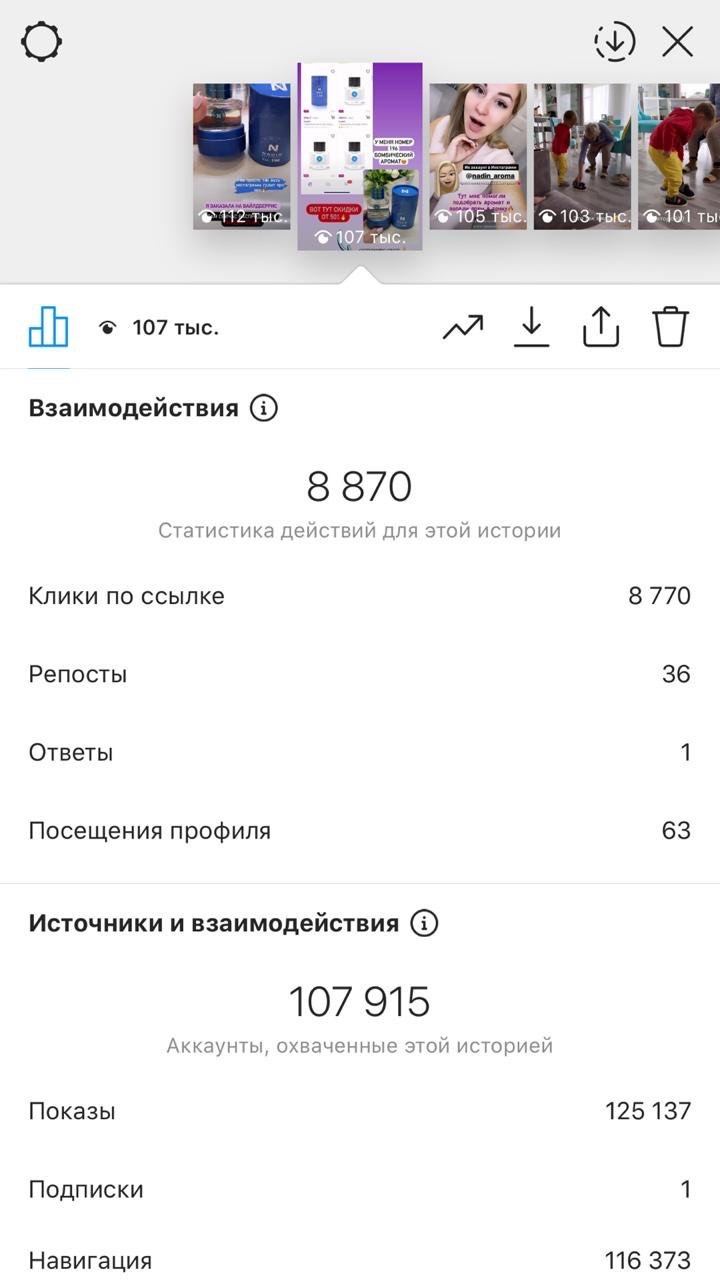
Task: Show viewers list with 107 тыс. eye tab
Action: click(159, 327)
